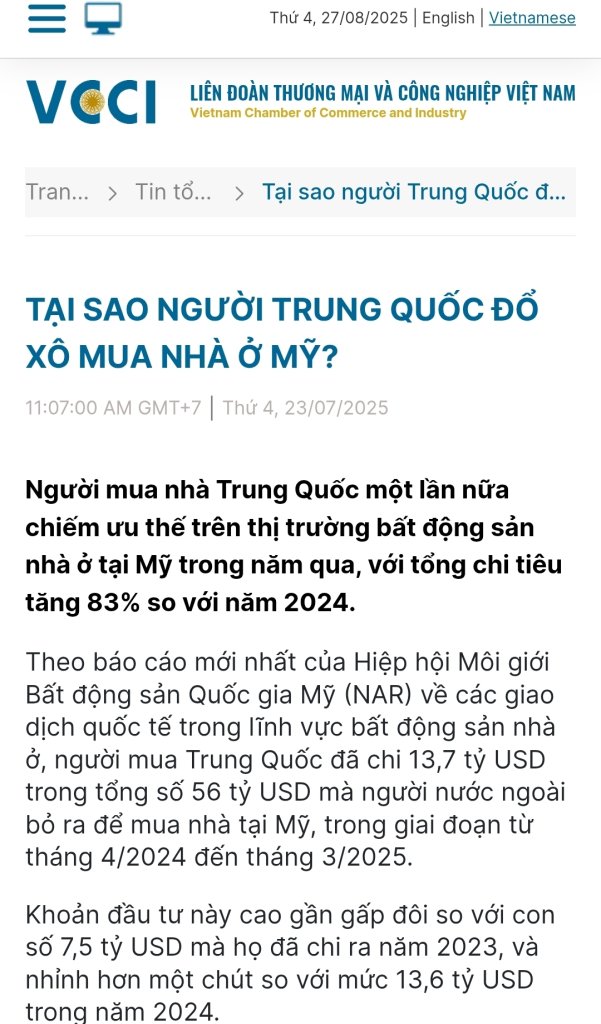Open the Tin tổ... breadcrumb
This screenshot has width=601, height=1024.
[x=173, y=192]
